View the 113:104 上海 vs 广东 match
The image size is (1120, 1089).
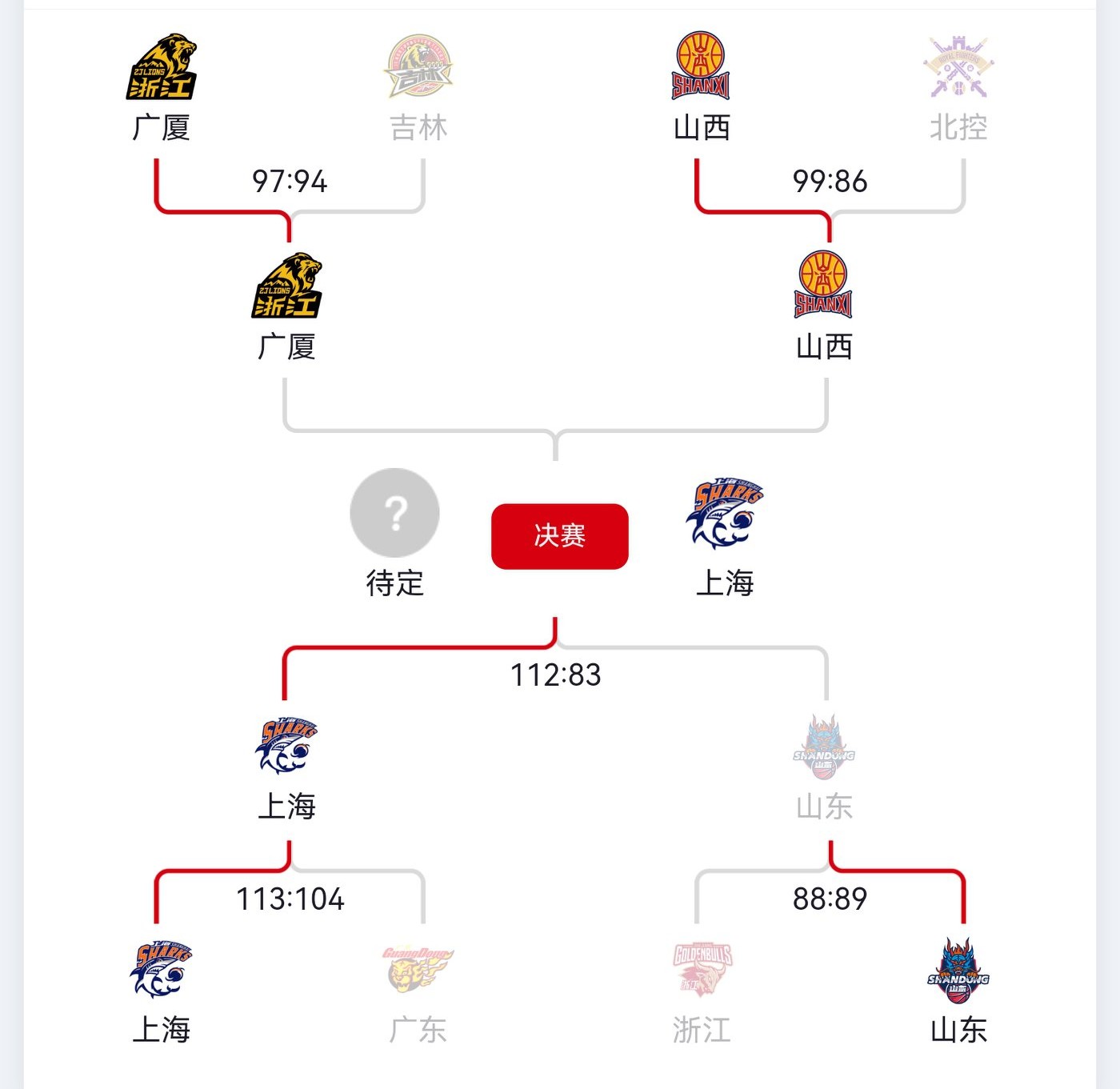290,899
